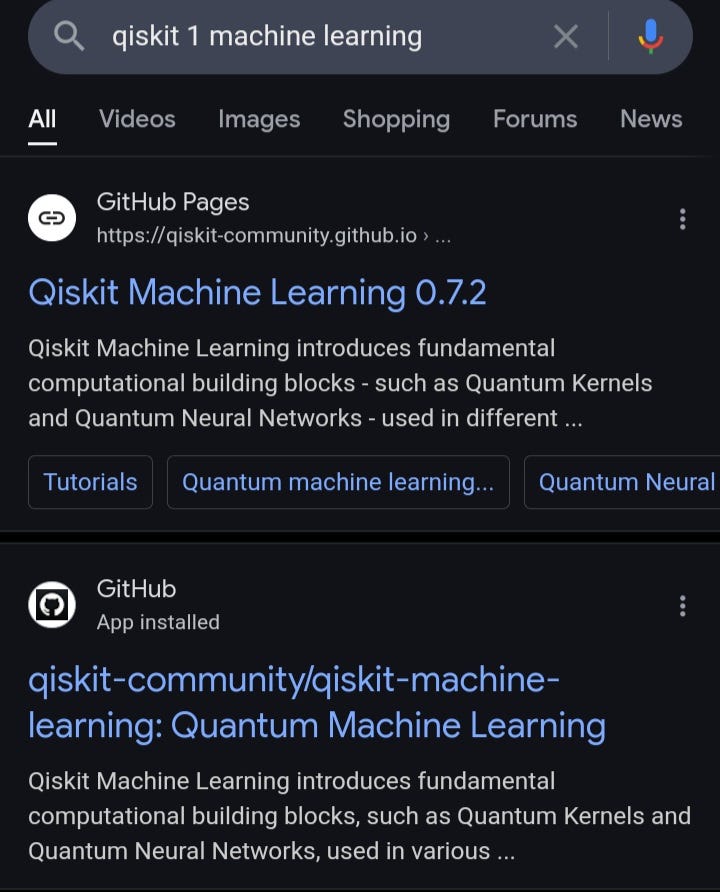Switch to the Forums tab
Viewport: 720px width, 892px height.
click(535, 119)
